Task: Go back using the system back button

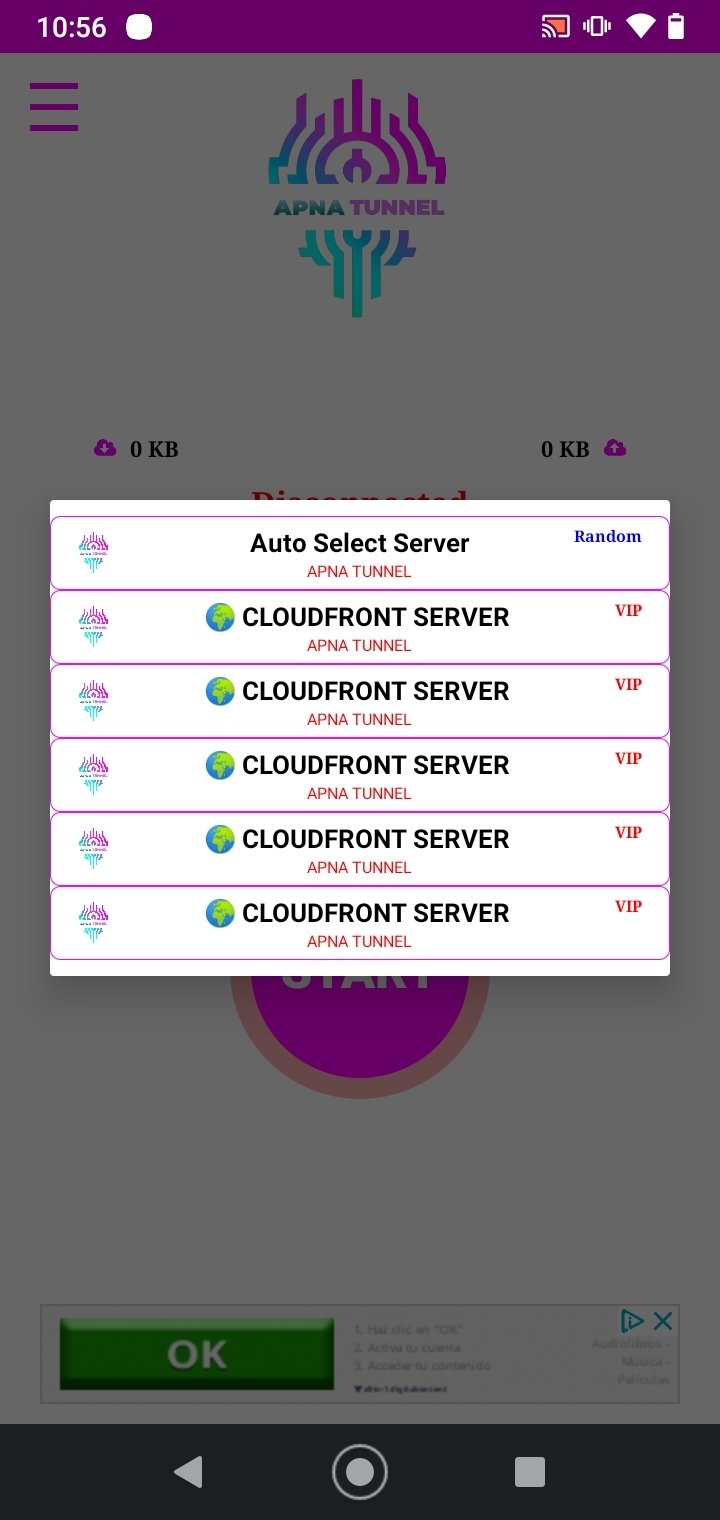Action: (188, 1471)
